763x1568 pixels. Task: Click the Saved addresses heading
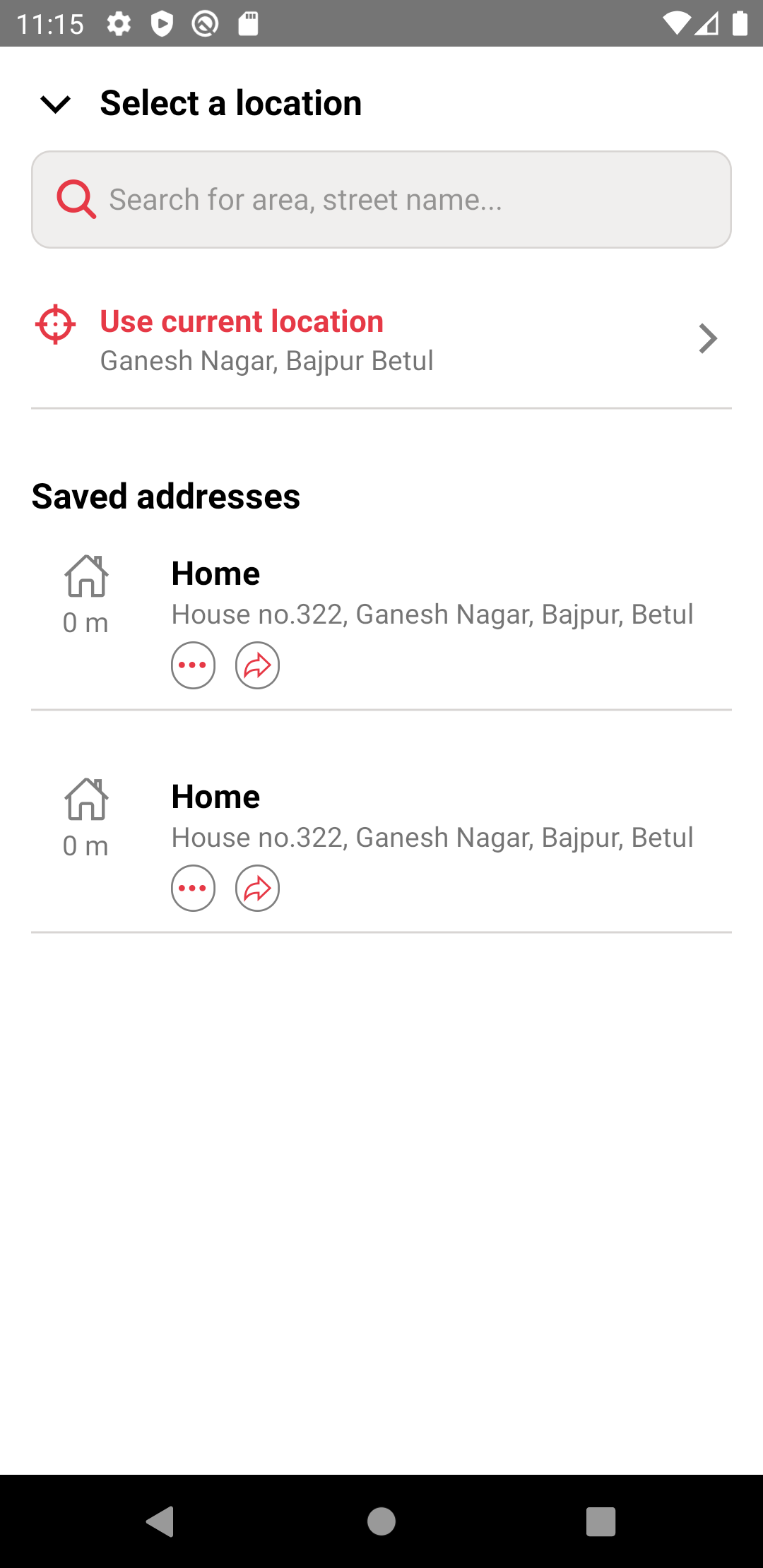(165, 496)
